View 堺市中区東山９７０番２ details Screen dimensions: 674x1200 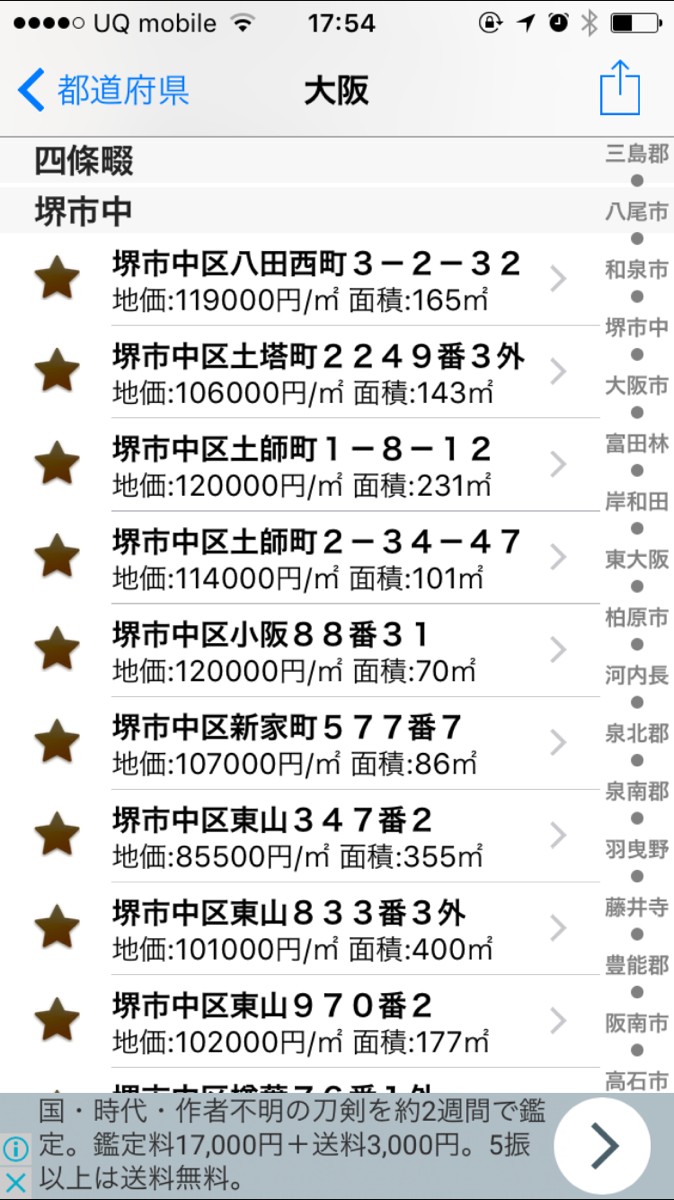317,1022
